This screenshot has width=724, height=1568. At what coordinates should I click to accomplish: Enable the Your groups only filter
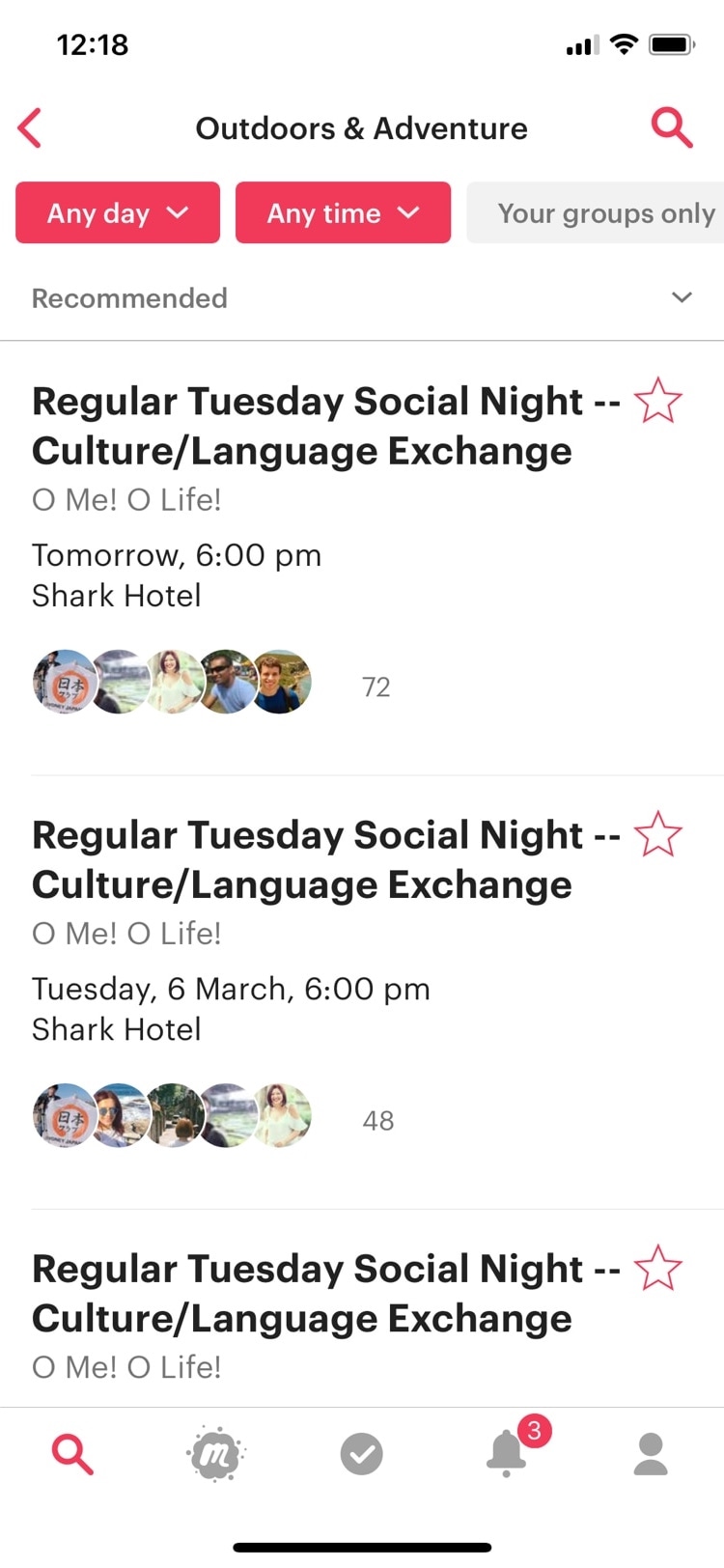tap(596, 212)
